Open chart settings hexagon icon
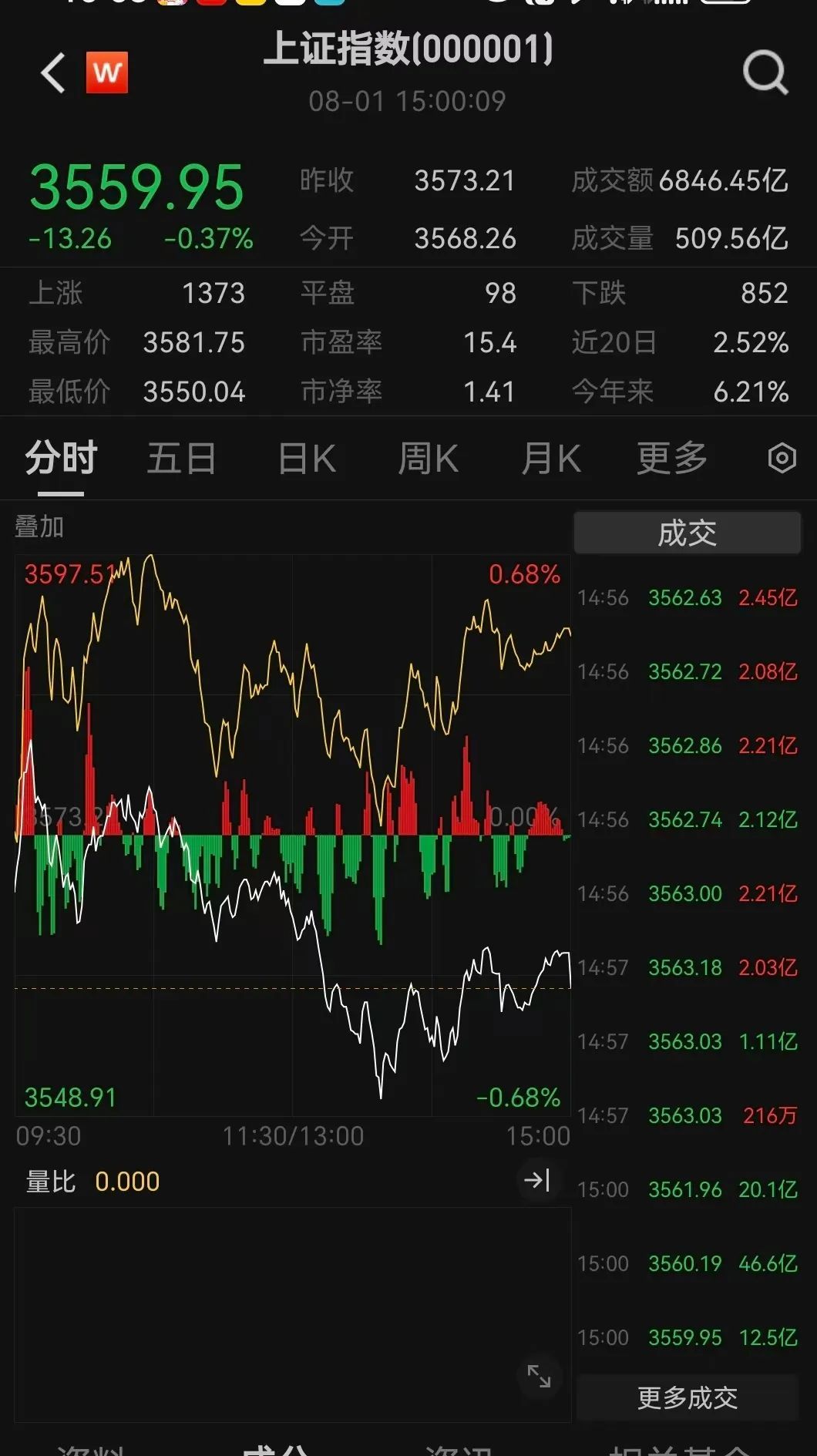The image size is (817, 1456). [x=782, y=459]
